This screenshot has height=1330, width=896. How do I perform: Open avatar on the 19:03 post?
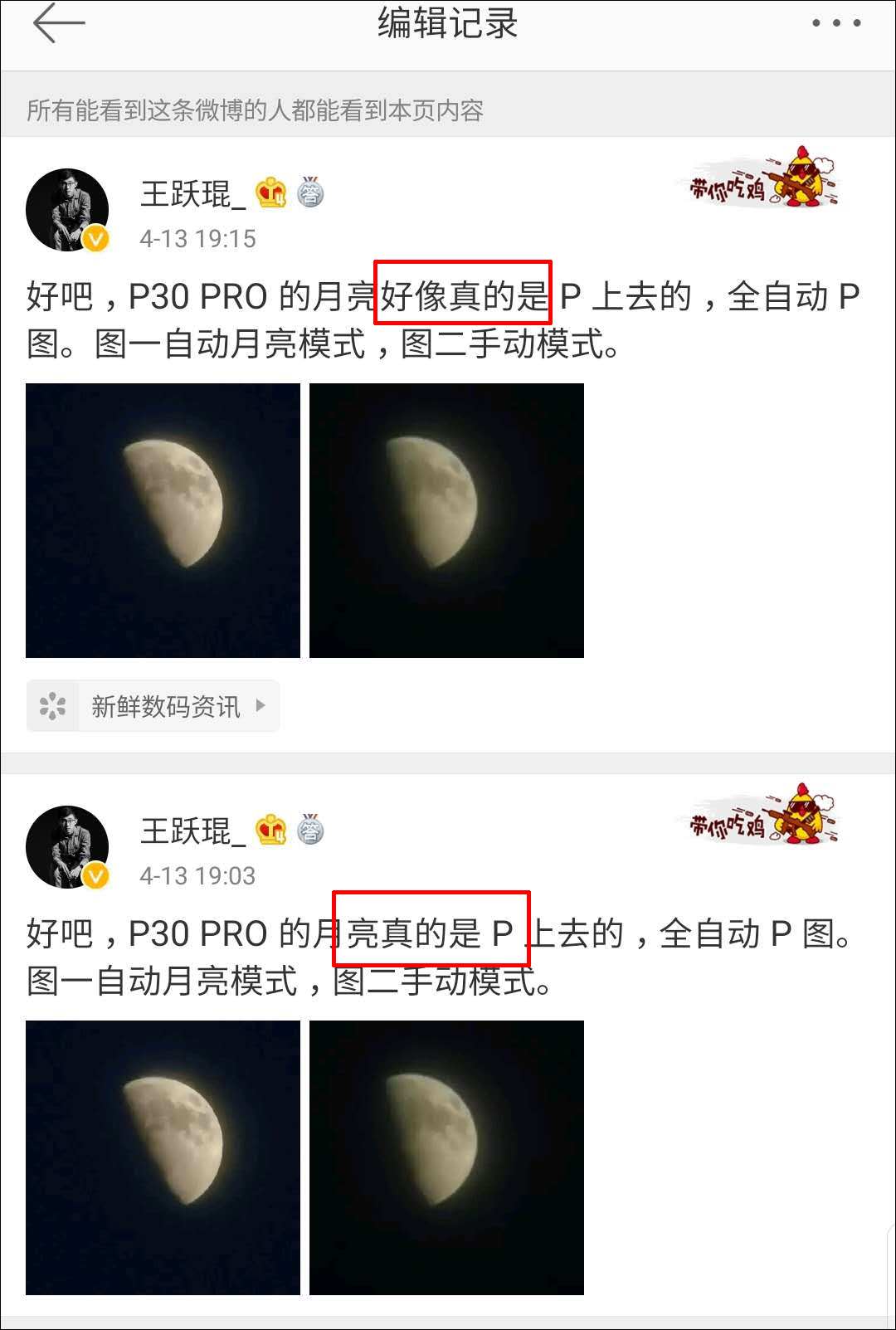tap(68, 847)
